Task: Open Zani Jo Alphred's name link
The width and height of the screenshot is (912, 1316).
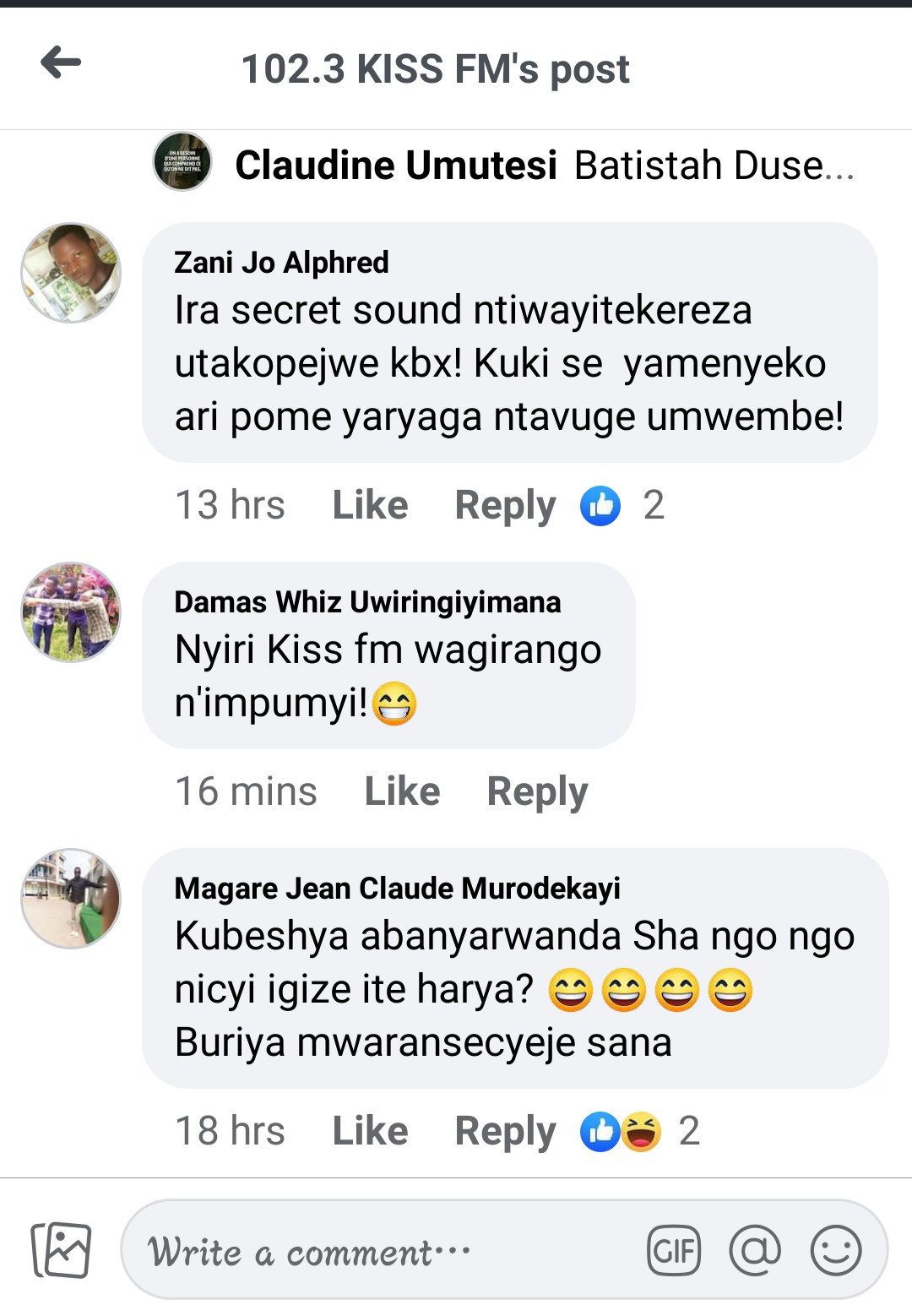Action: (x=281, y=263)
